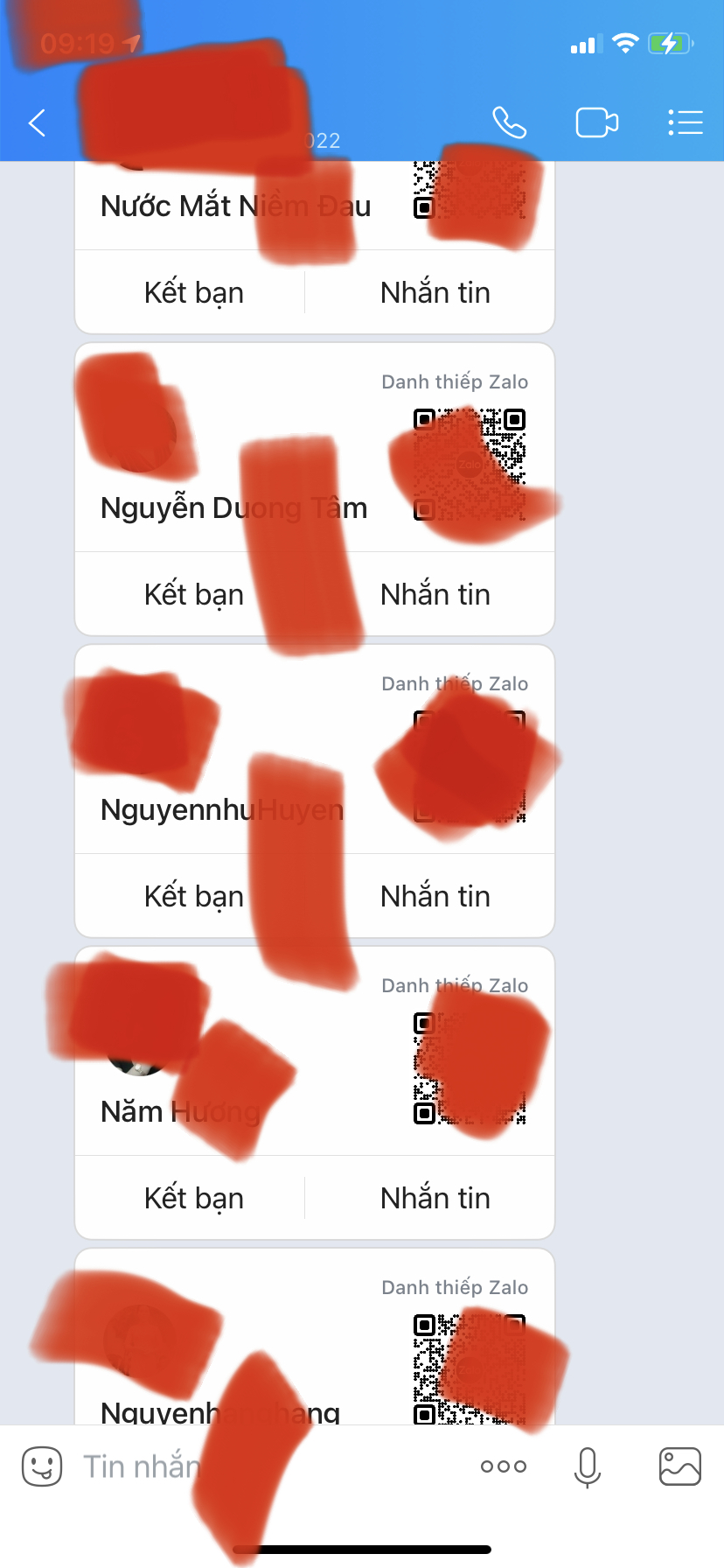The width and height of the screenshot is (724, 1568).
Task: Send friend request to NguyennhuHuyen
Action: click(x=193, y=896)
